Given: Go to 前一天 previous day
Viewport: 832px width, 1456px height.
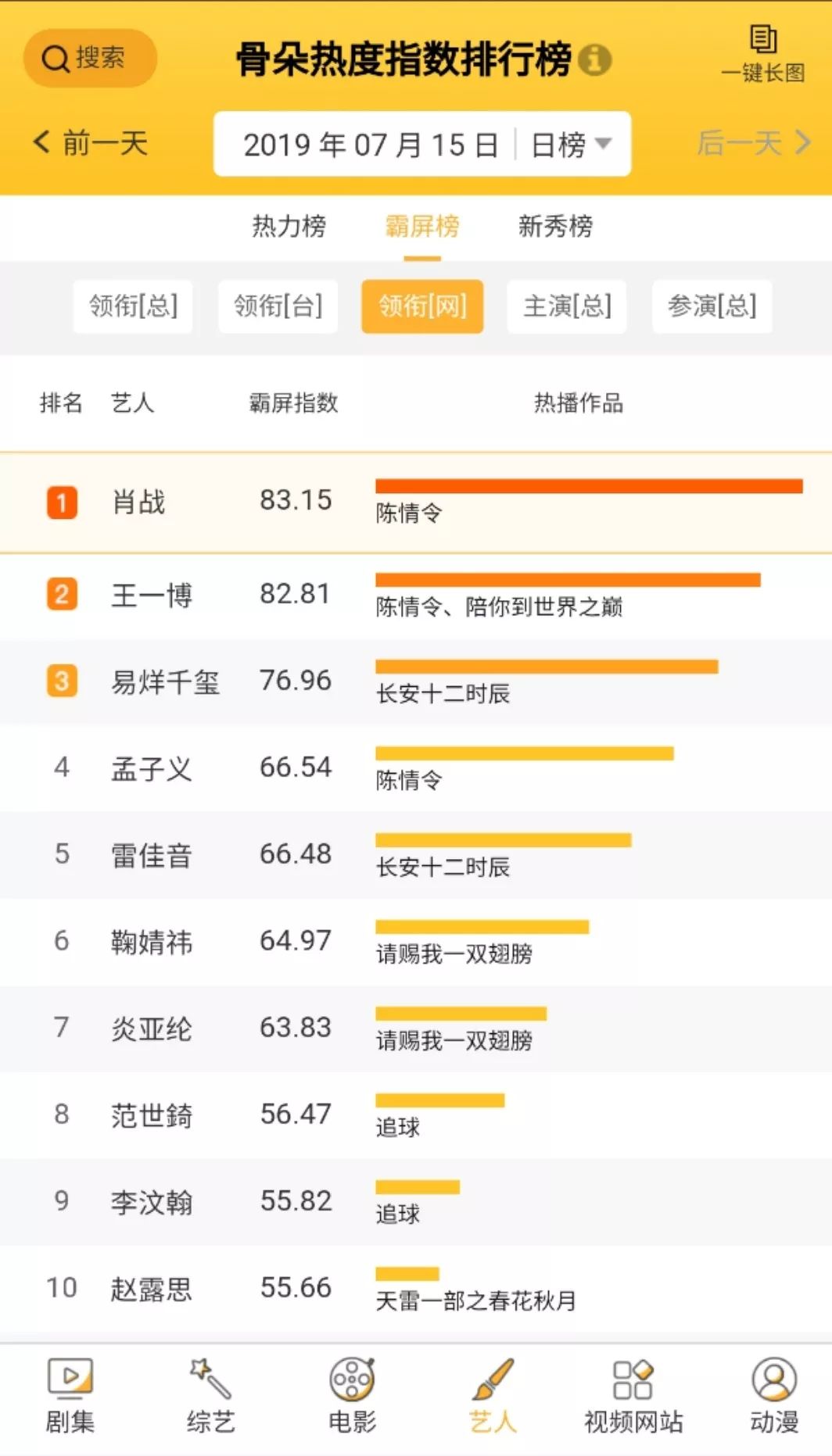Looking at the screenshot, I should point(91,143).
